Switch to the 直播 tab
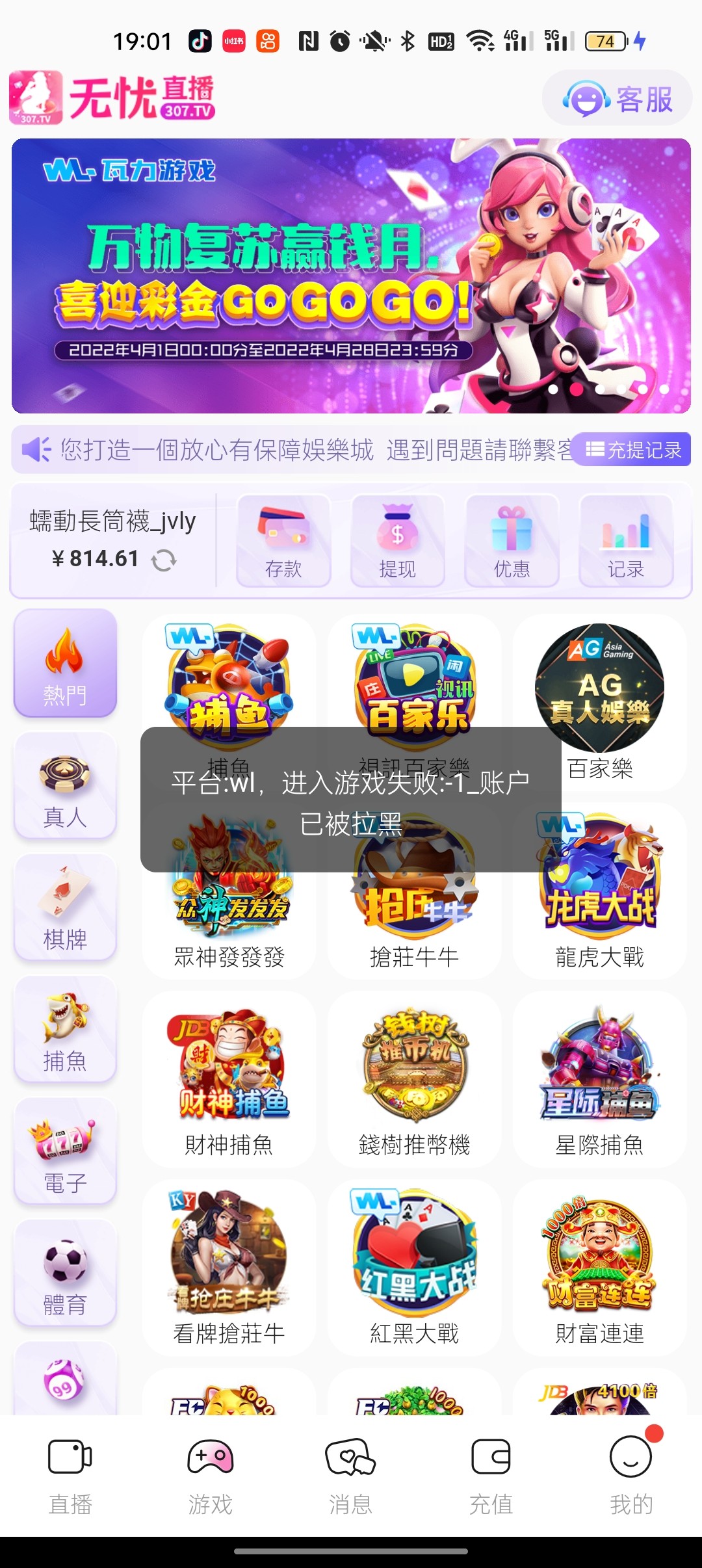The image size is (702, 1568). coord(70,1476)
